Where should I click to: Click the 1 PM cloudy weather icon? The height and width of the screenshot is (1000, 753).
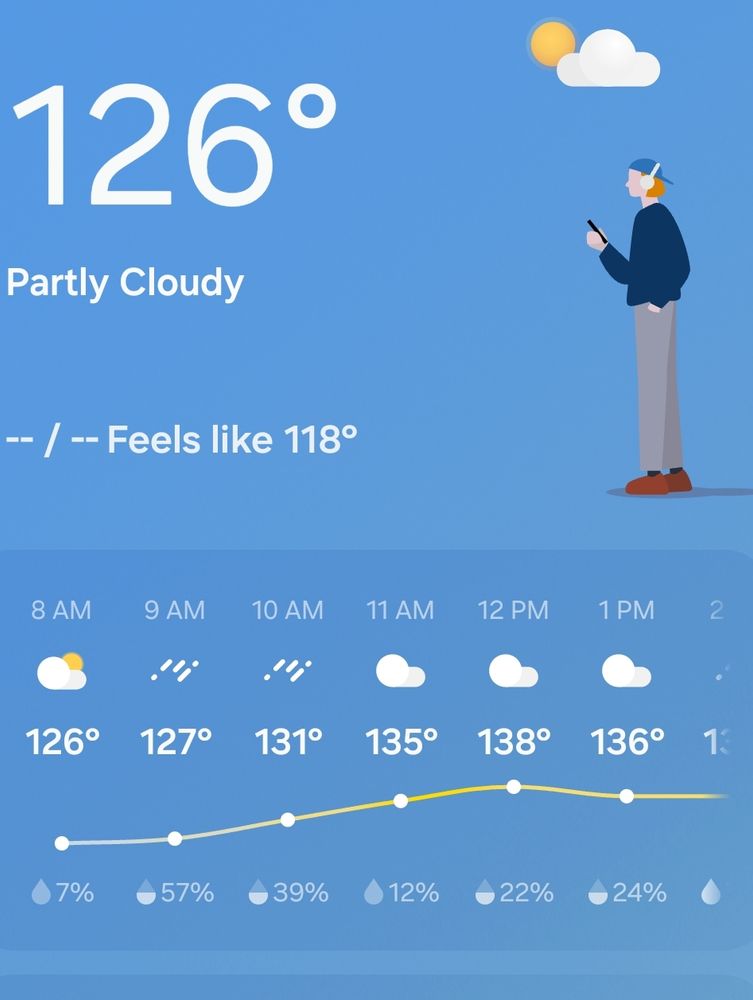[x=626, y=670]
